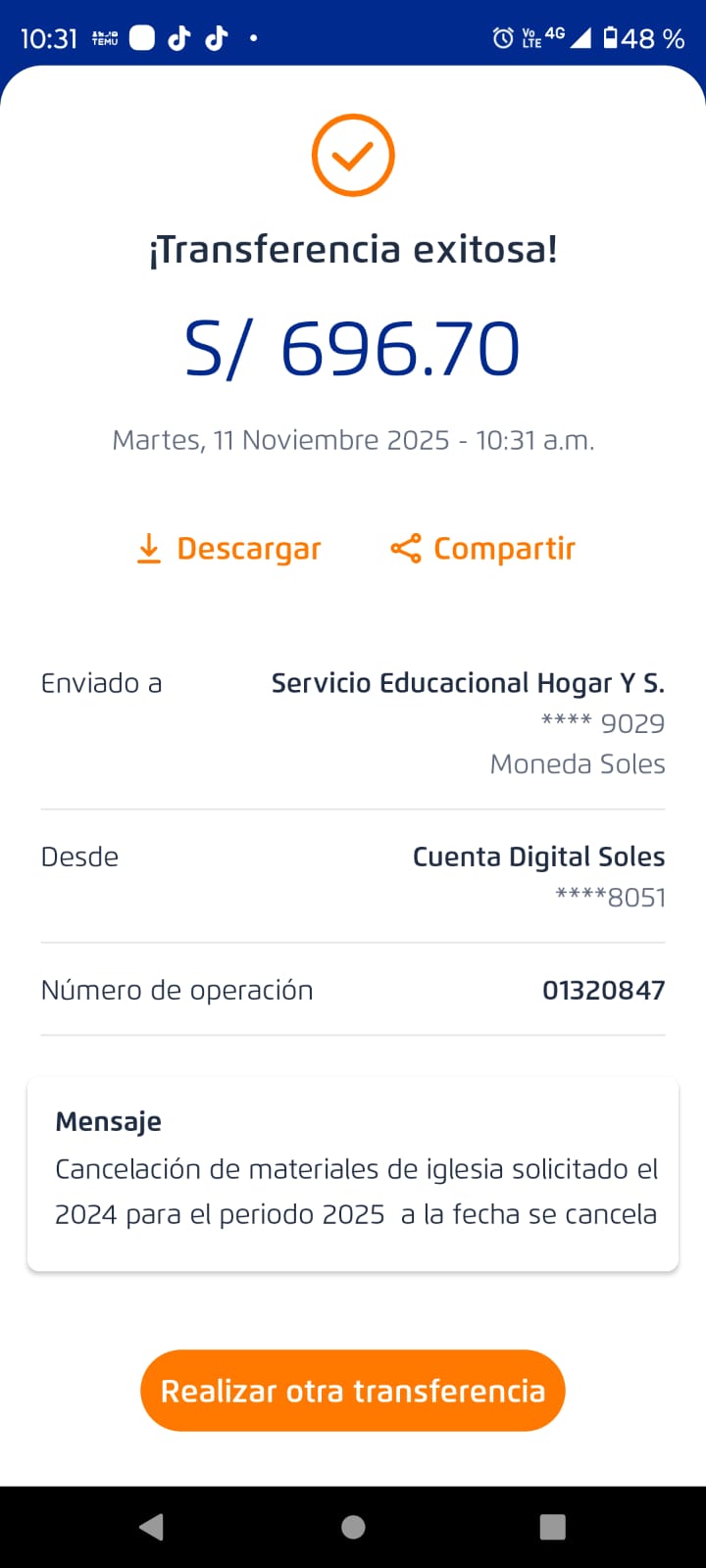Share the receipt via Compartir
706x1568 pixels.
[x=483, y=549]
